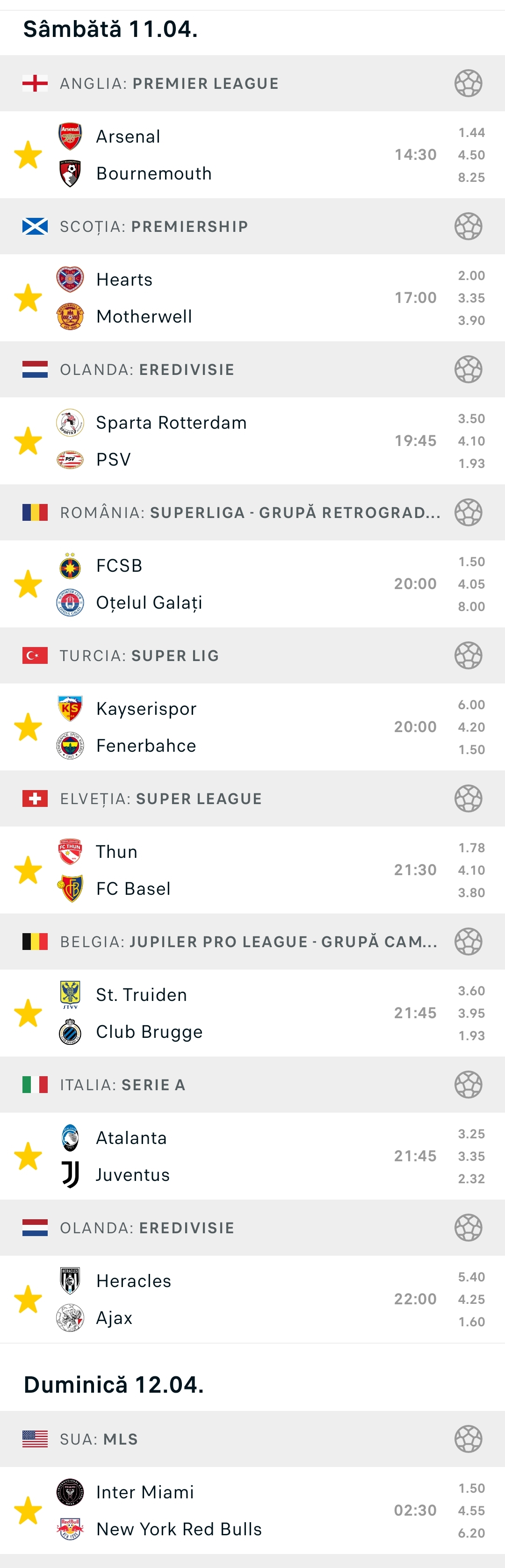Open the Inter Miami vs New York Red Bulls match

(244, 1510)
